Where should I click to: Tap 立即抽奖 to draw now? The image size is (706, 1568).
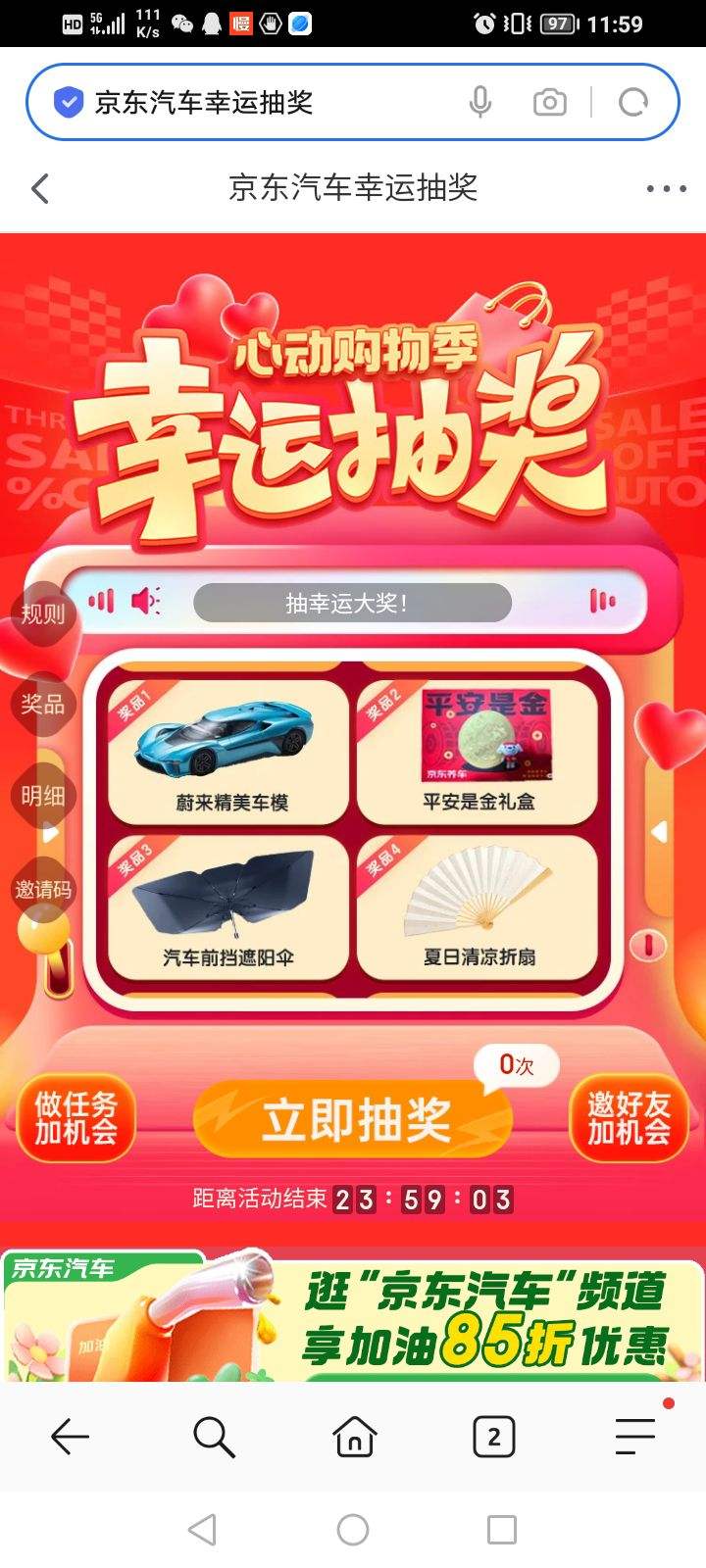pyautogui.click(x=354, y=1120)
